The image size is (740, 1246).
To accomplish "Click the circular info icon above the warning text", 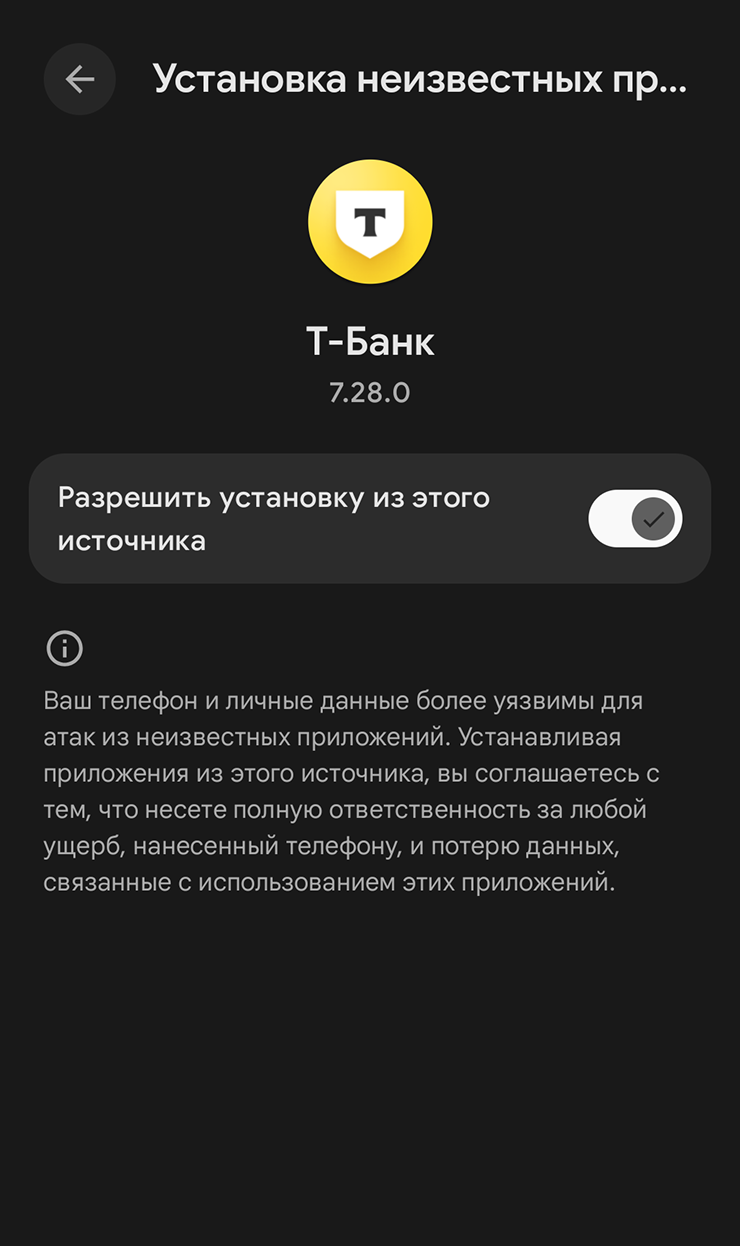I will pyautogui.click(x=64, y=648).
